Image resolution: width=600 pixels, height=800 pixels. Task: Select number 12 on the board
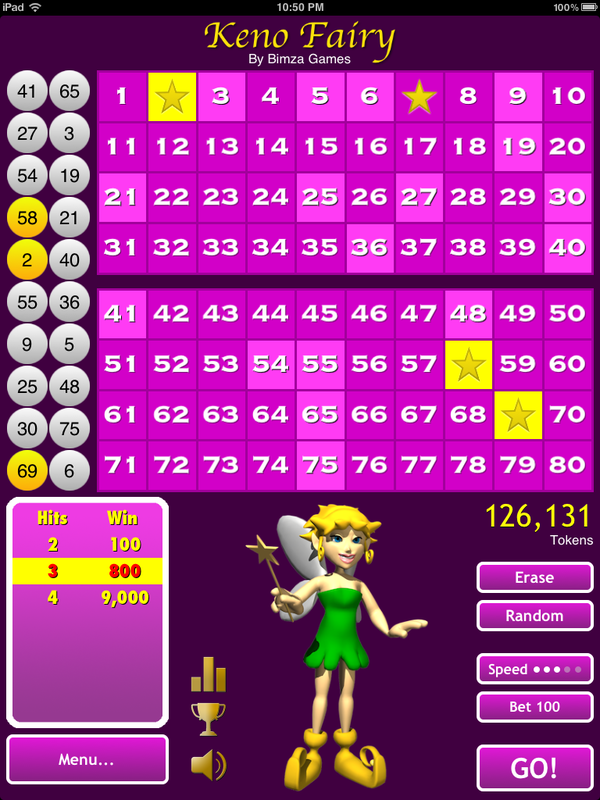(x=171, y=147)
